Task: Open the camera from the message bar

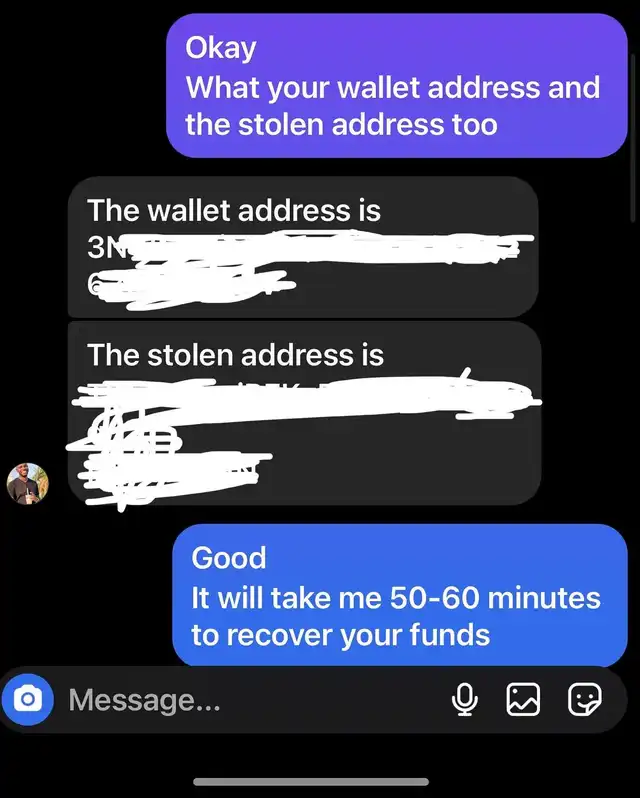Action: 29,701
